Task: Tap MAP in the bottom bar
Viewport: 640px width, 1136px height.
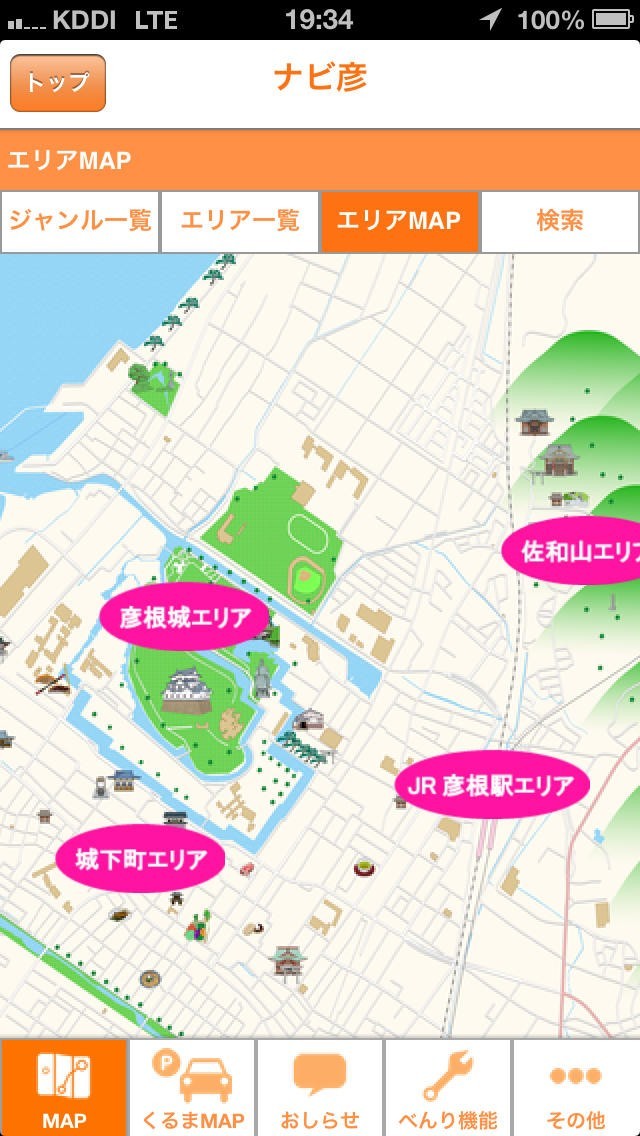Action: coord(64,1087)
